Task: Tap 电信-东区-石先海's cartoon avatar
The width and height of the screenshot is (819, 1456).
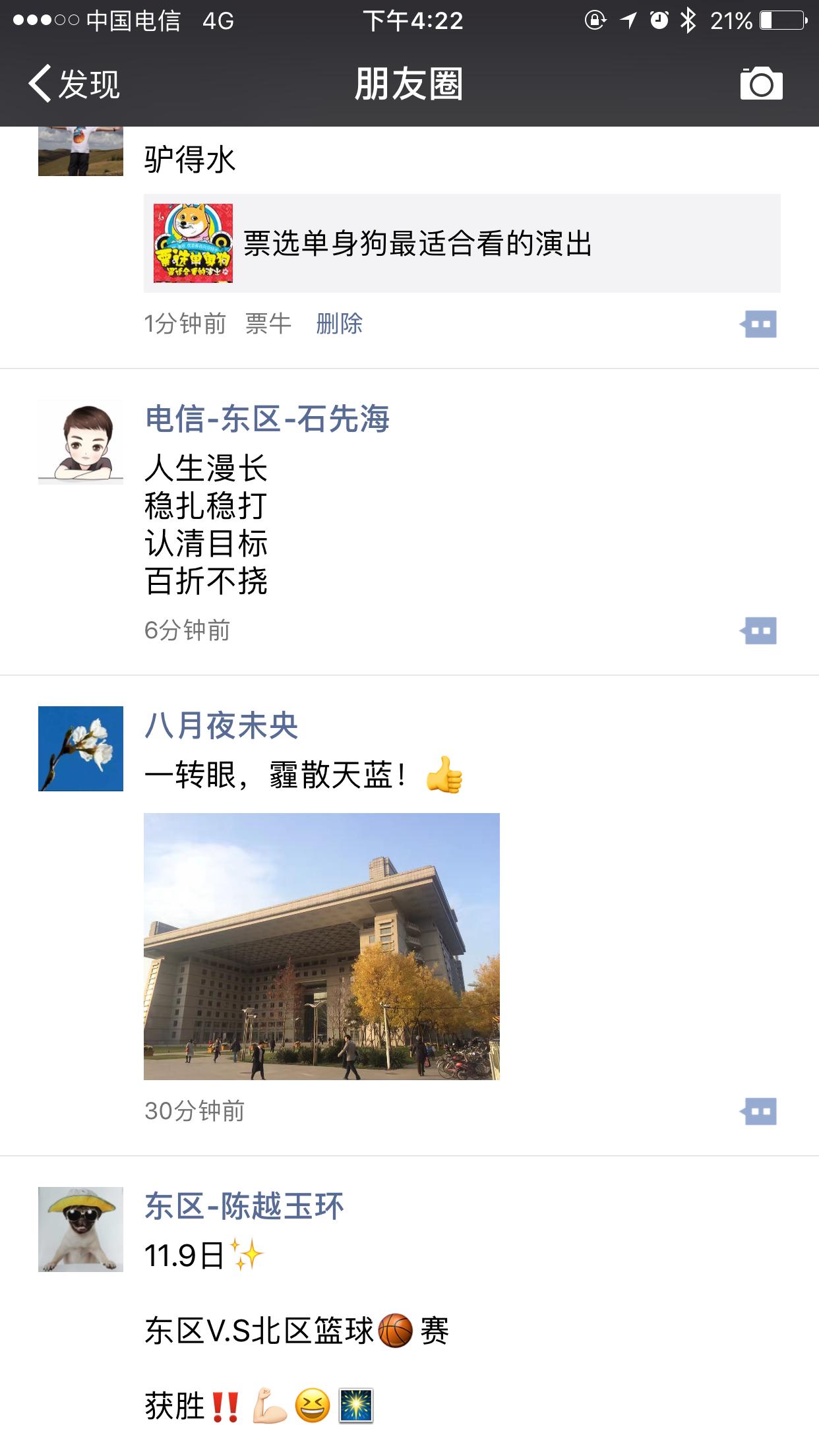Action: coord(80,442)
